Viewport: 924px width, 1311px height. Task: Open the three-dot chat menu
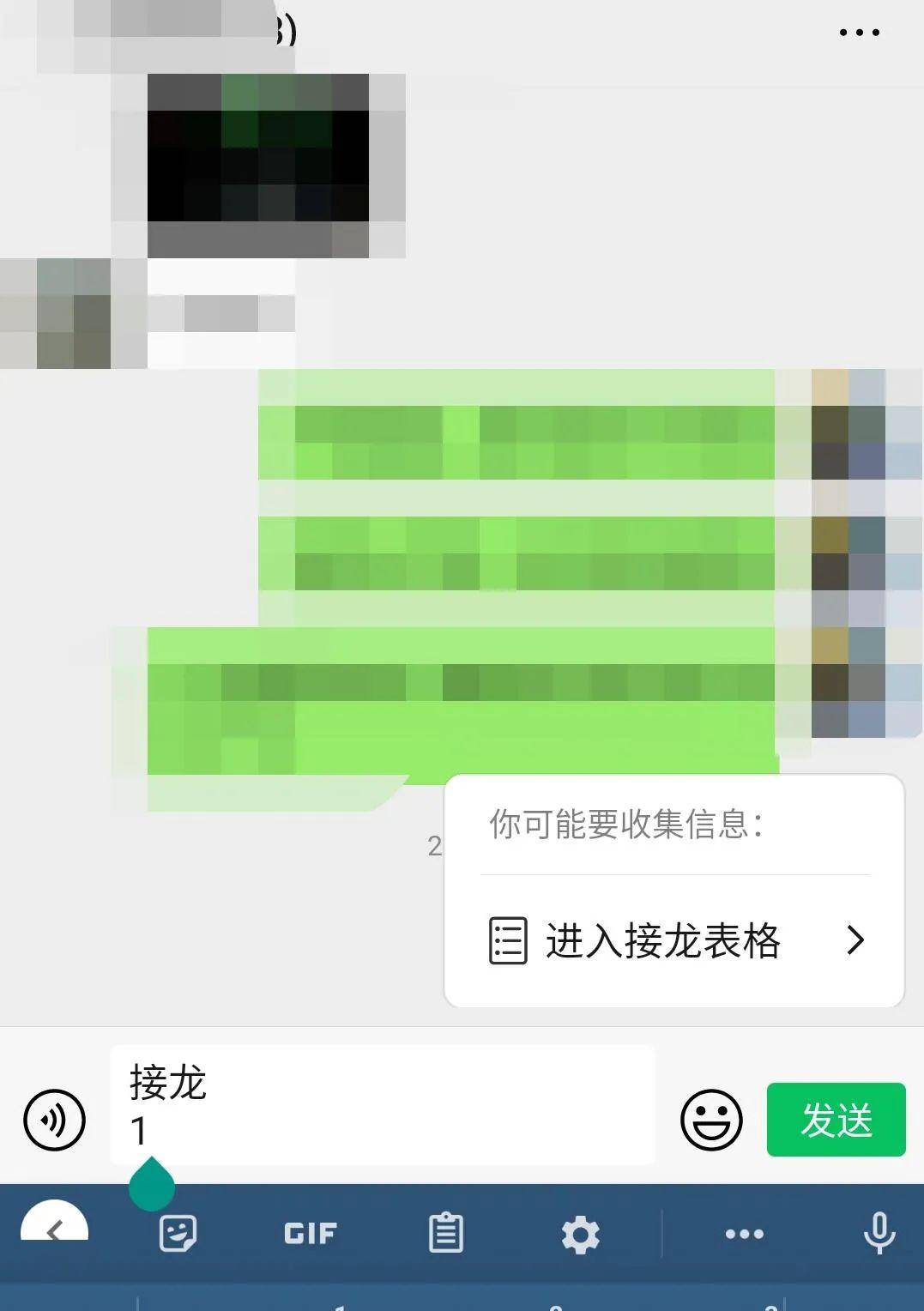859,33
